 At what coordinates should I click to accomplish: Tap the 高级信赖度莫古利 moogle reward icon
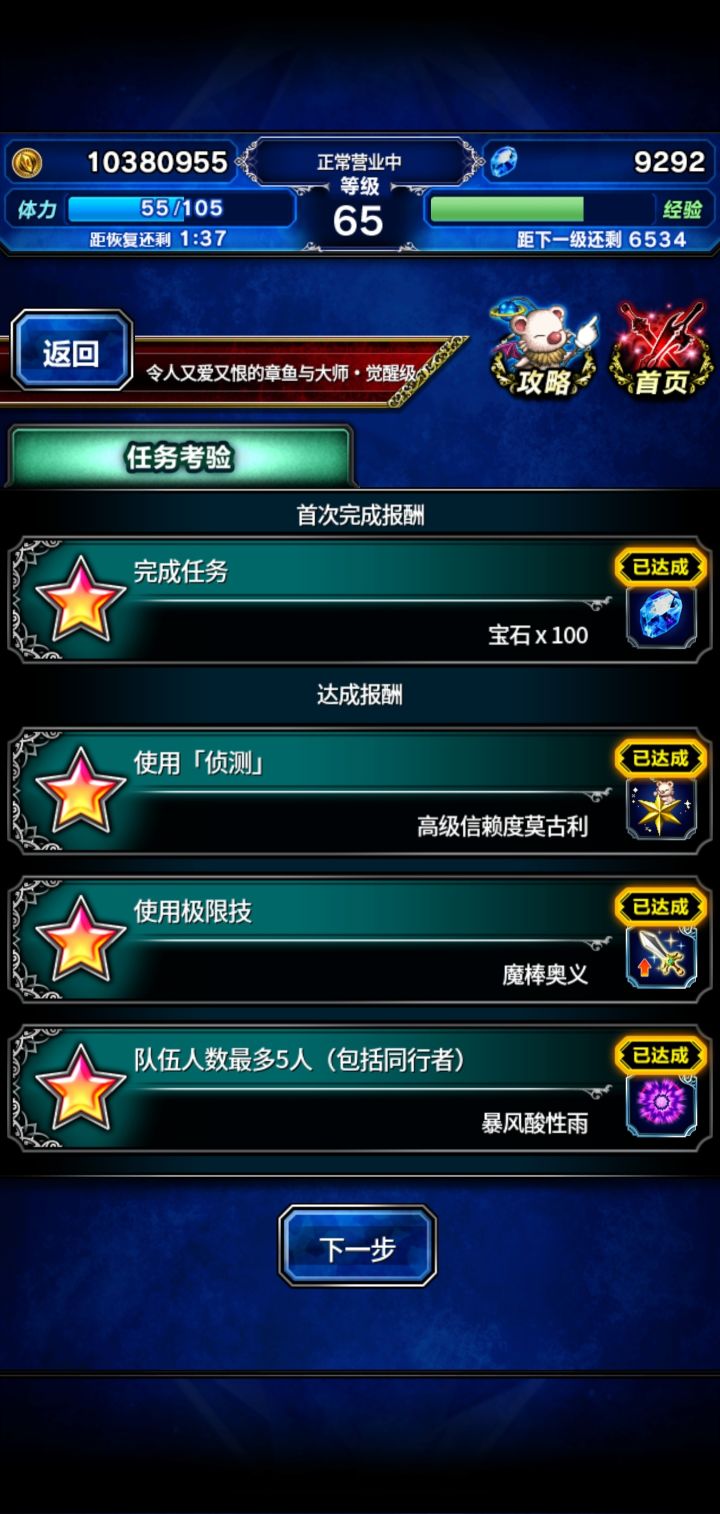(661, 806)
